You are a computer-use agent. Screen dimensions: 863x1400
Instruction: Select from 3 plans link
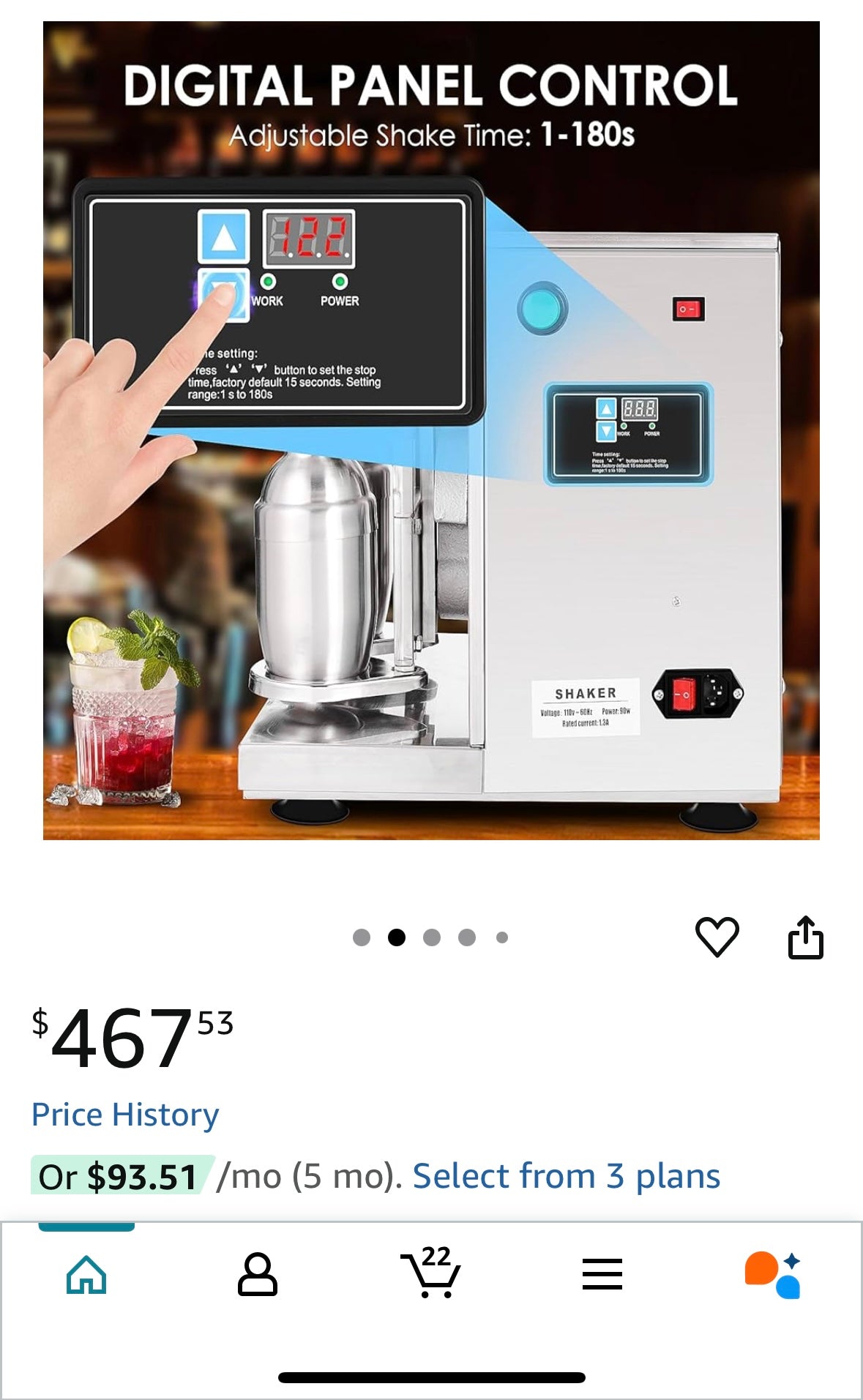(566, 1176)
